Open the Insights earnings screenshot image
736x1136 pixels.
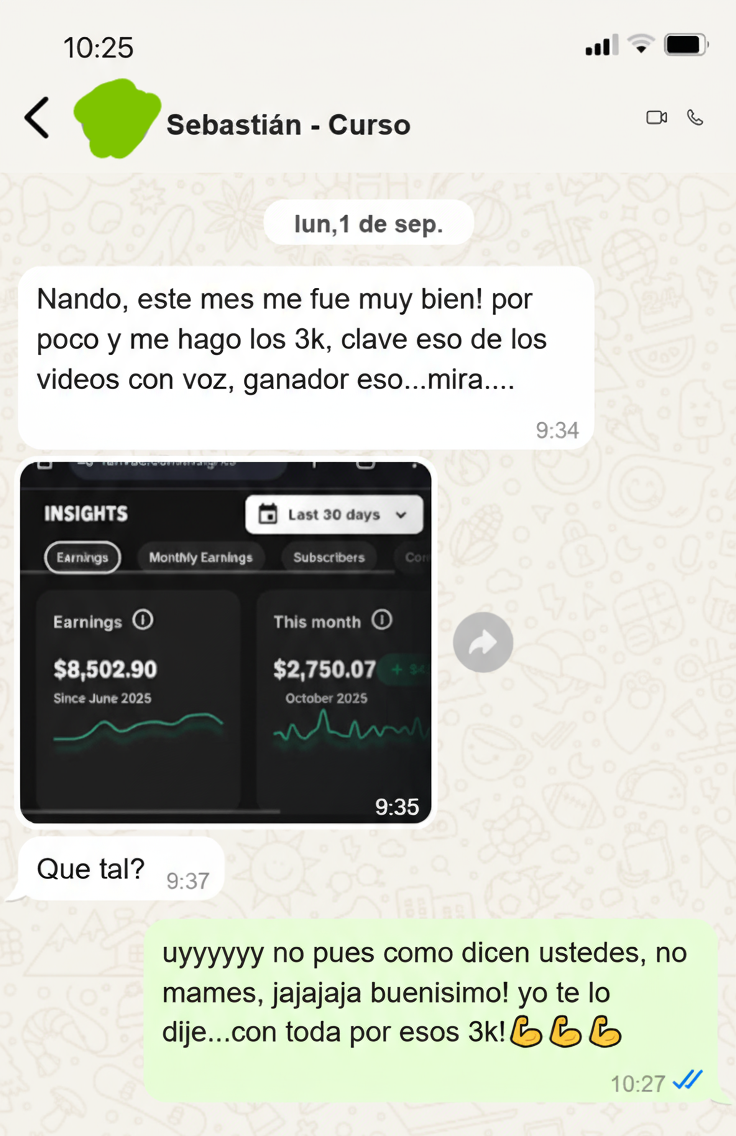(226, 642)
